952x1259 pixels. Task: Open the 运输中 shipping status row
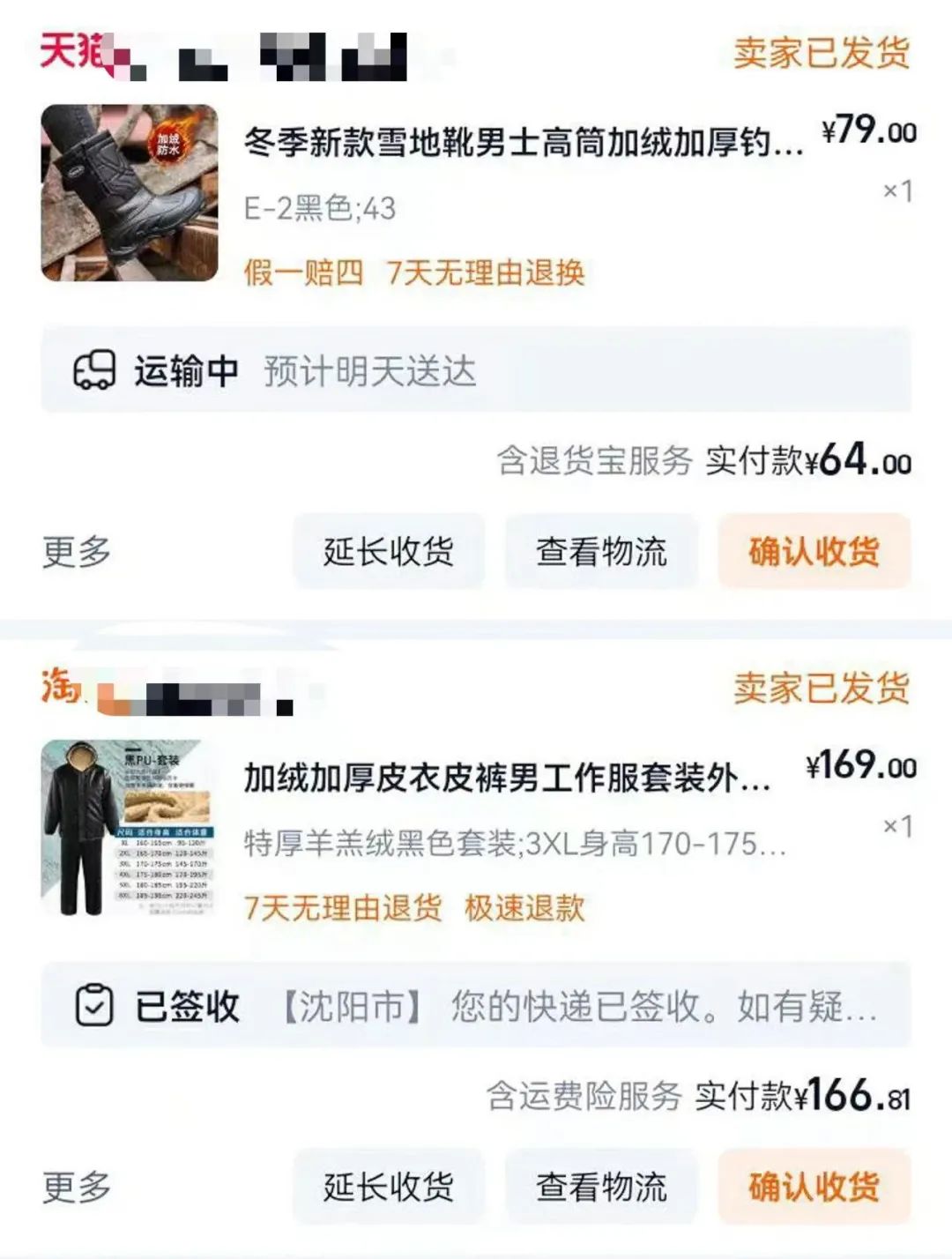point(476,370)
